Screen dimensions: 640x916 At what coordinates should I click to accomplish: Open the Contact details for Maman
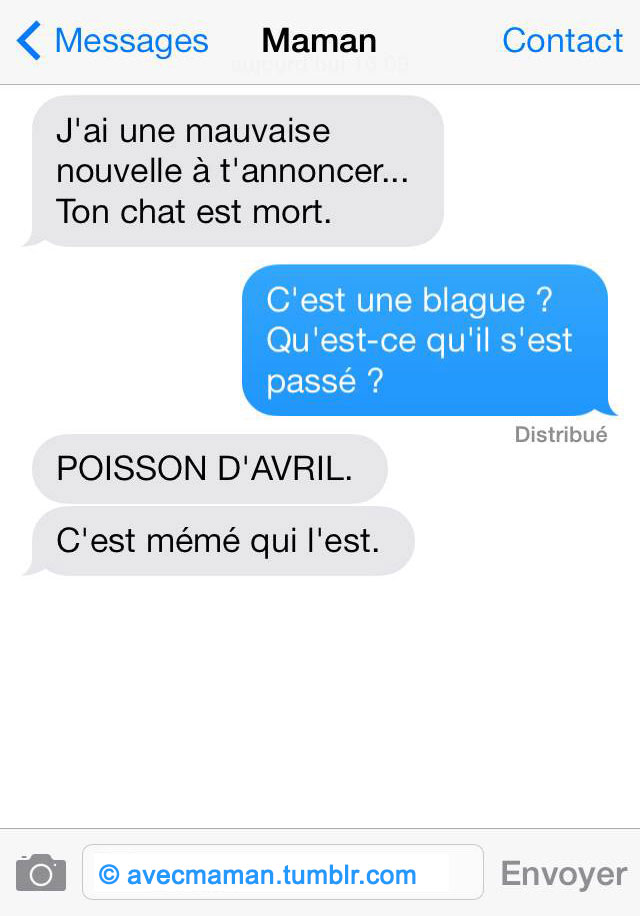[x=562, y=41]
